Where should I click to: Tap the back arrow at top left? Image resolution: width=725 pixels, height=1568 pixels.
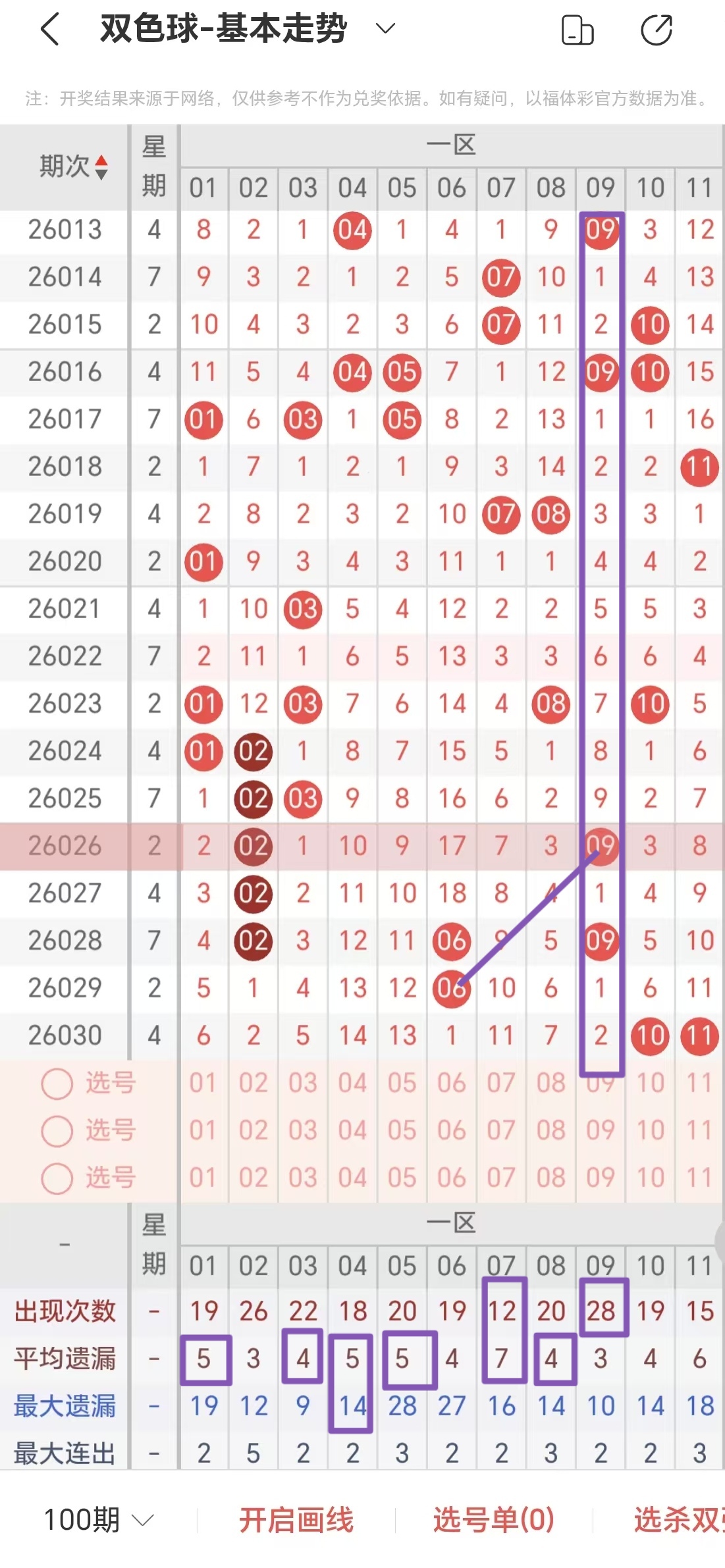click(48, 30)
